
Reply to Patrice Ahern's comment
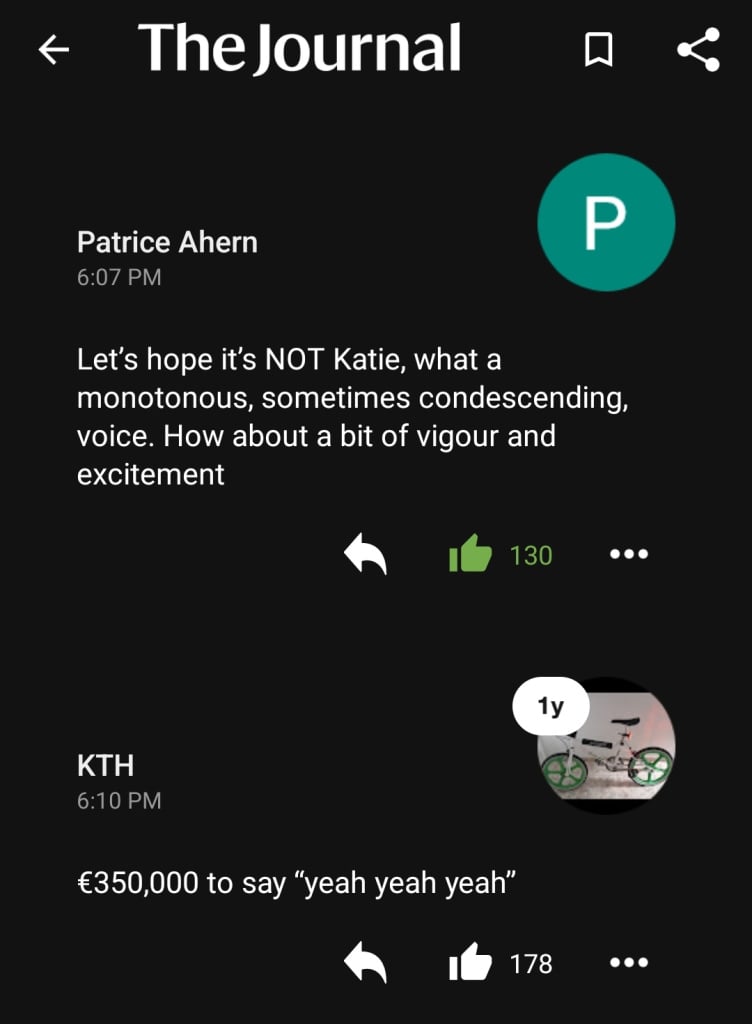365,554
